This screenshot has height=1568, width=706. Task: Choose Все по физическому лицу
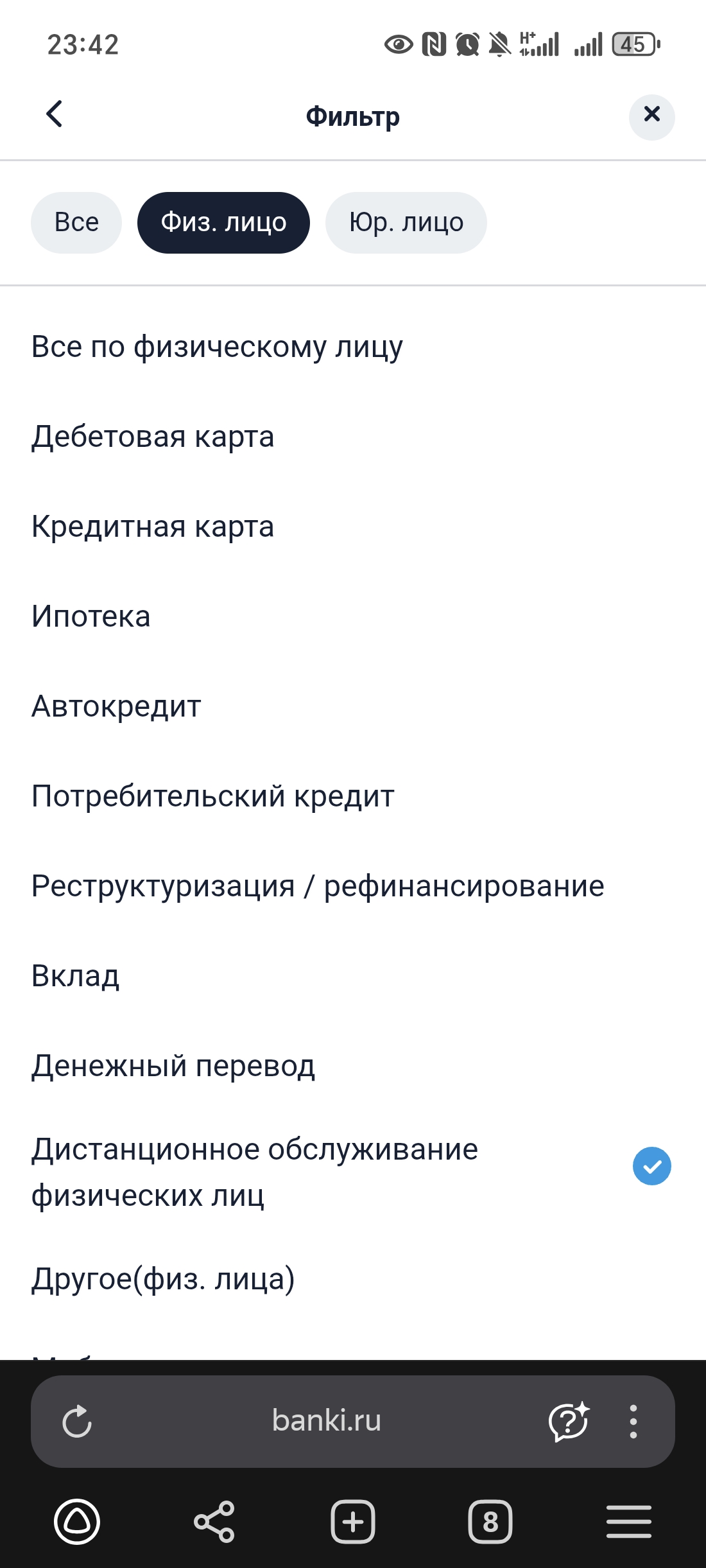coord(217,347)
